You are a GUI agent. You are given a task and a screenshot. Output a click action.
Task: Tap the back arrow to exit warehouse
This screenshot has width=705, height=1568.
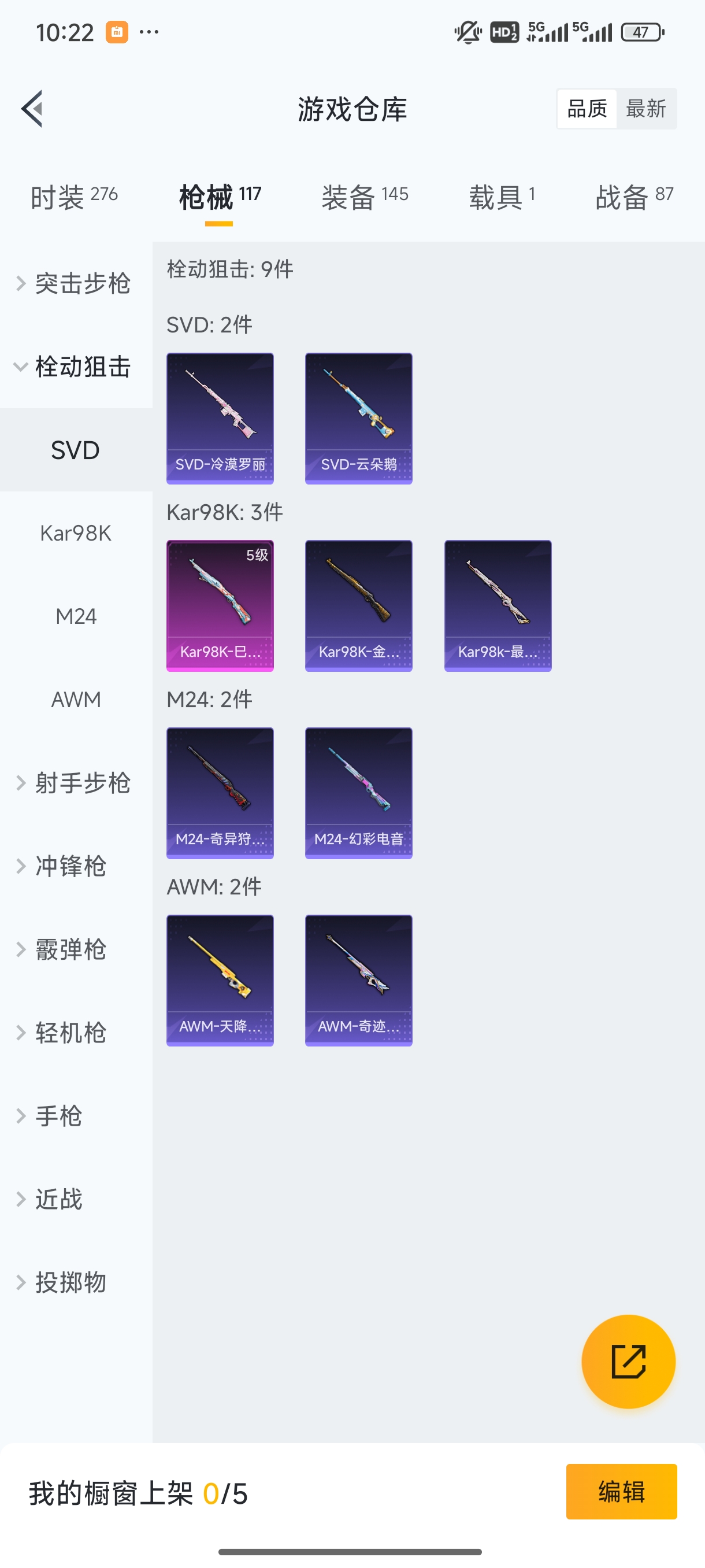pyautogui.click(x=34, y=108)
